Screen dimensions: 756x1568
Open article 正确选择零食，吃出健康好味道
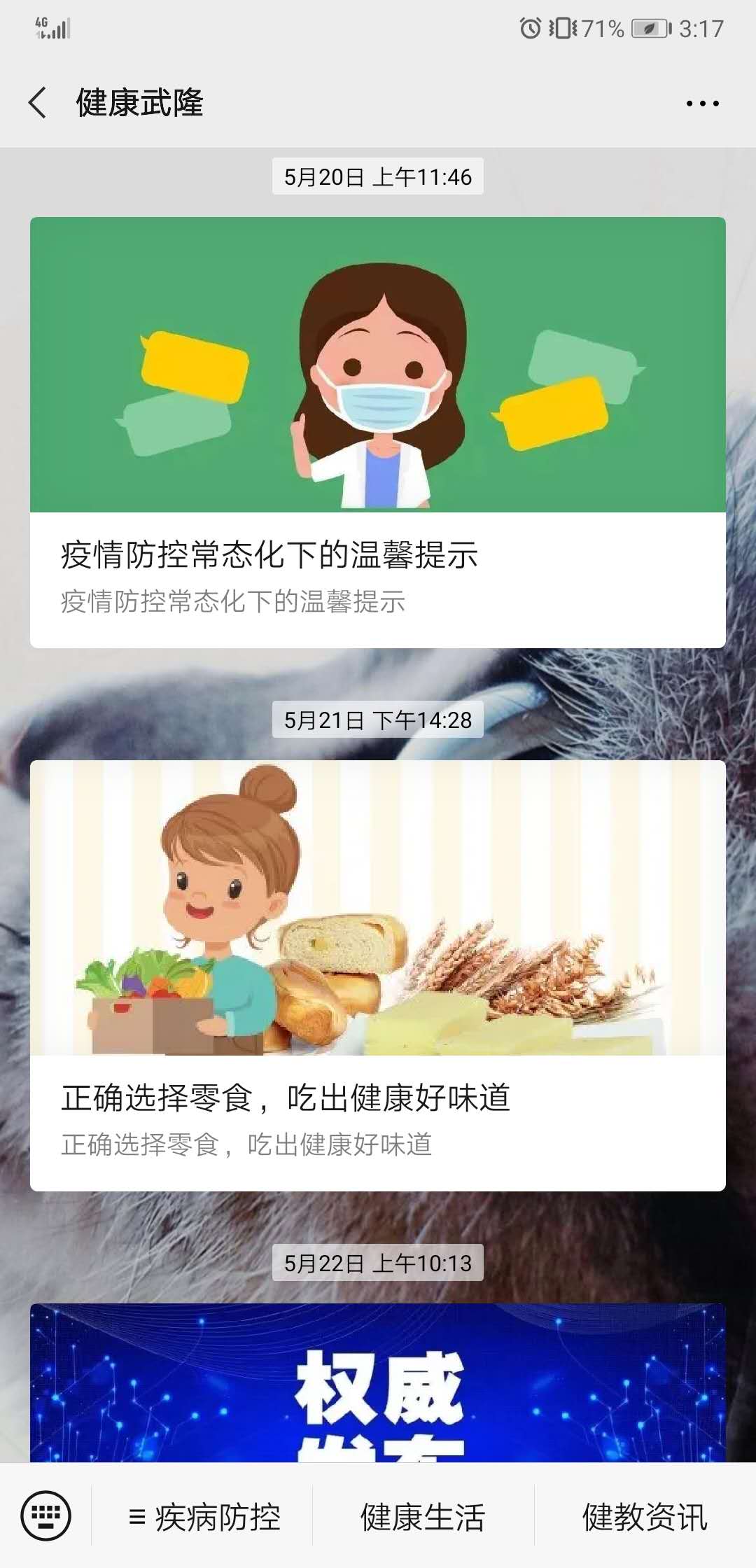click(378, 975)
